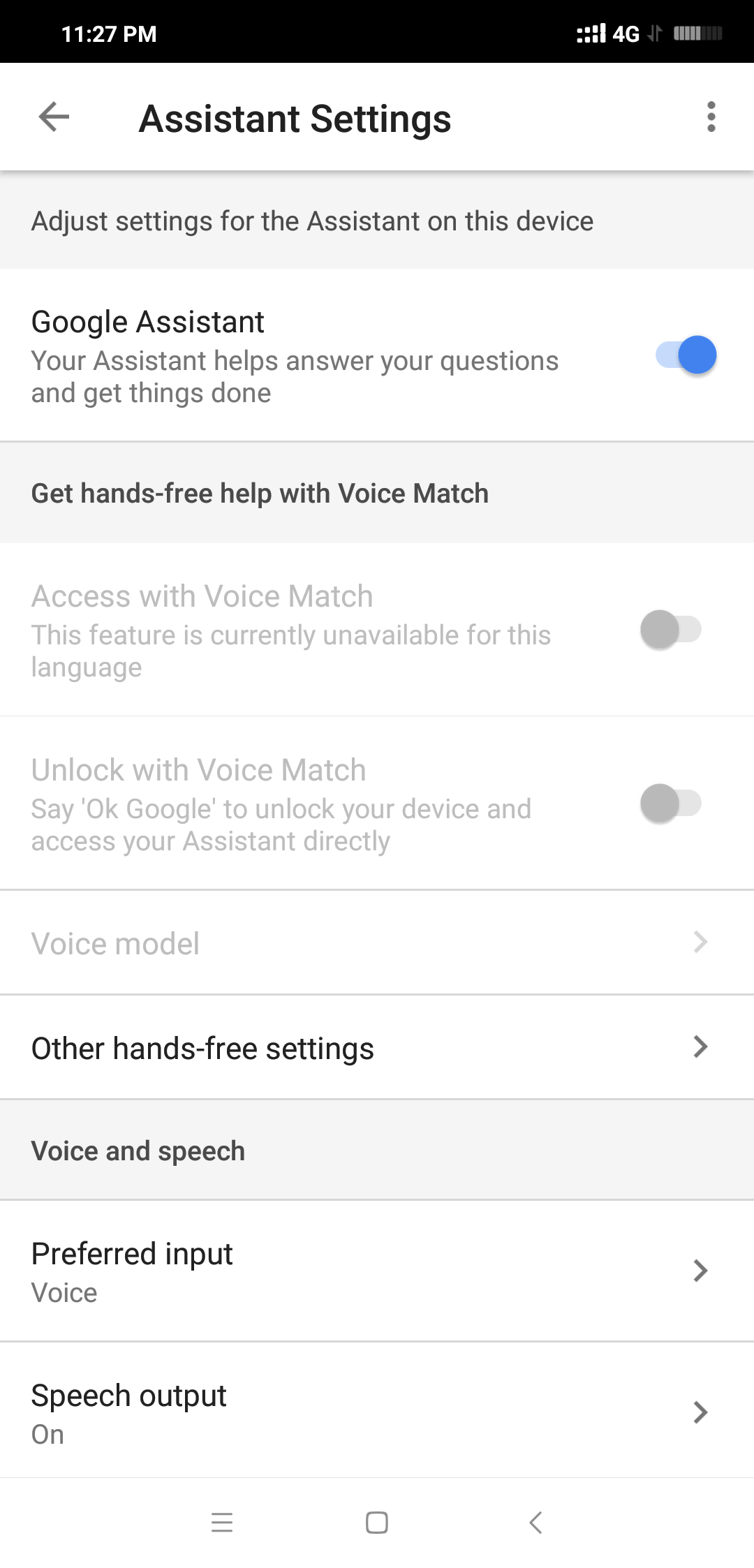
Task: Open the overflow menu
Action: click(x=711, y=117)
